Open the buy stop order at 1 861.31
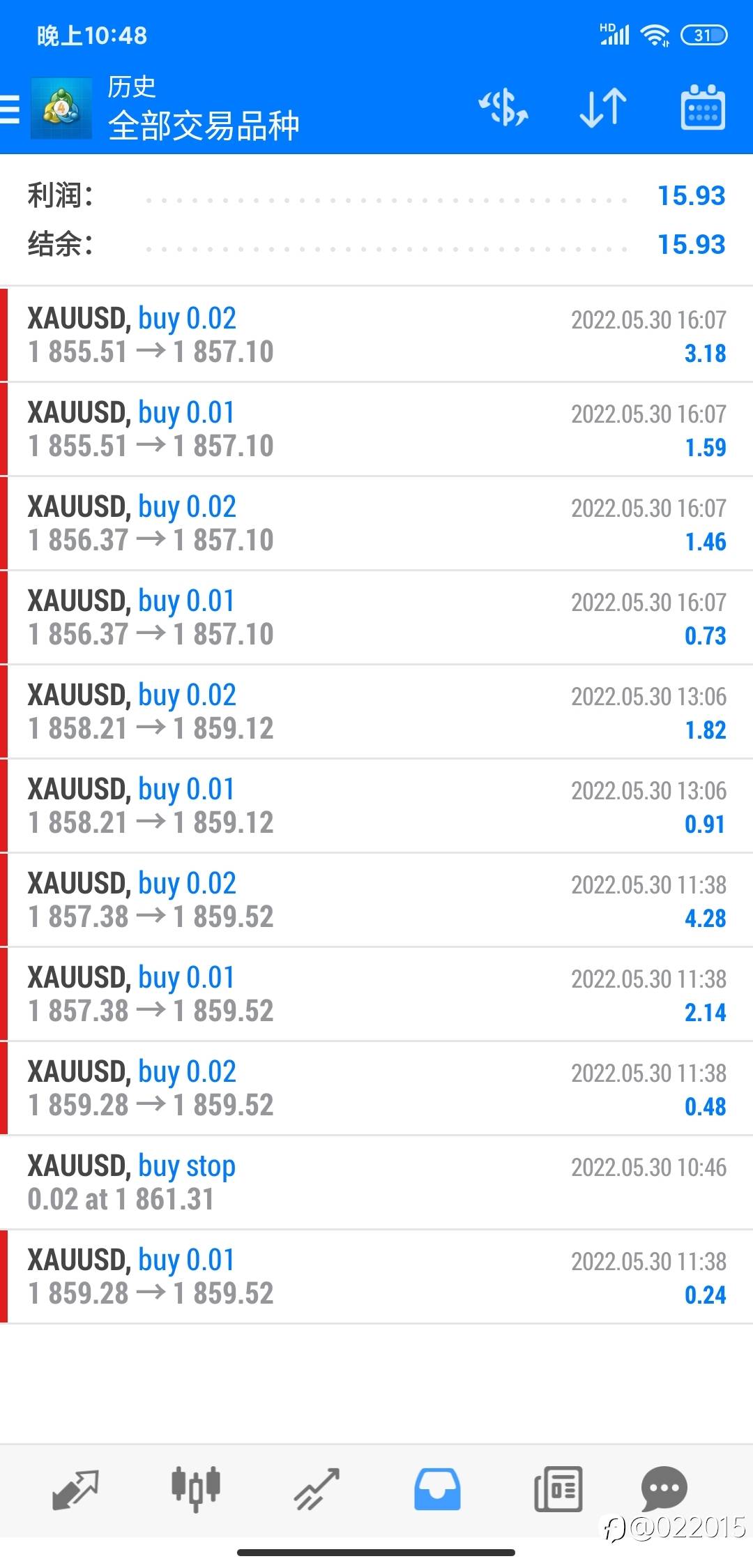Viewport: 753px width, 1568px height. tap(376, 1182)
